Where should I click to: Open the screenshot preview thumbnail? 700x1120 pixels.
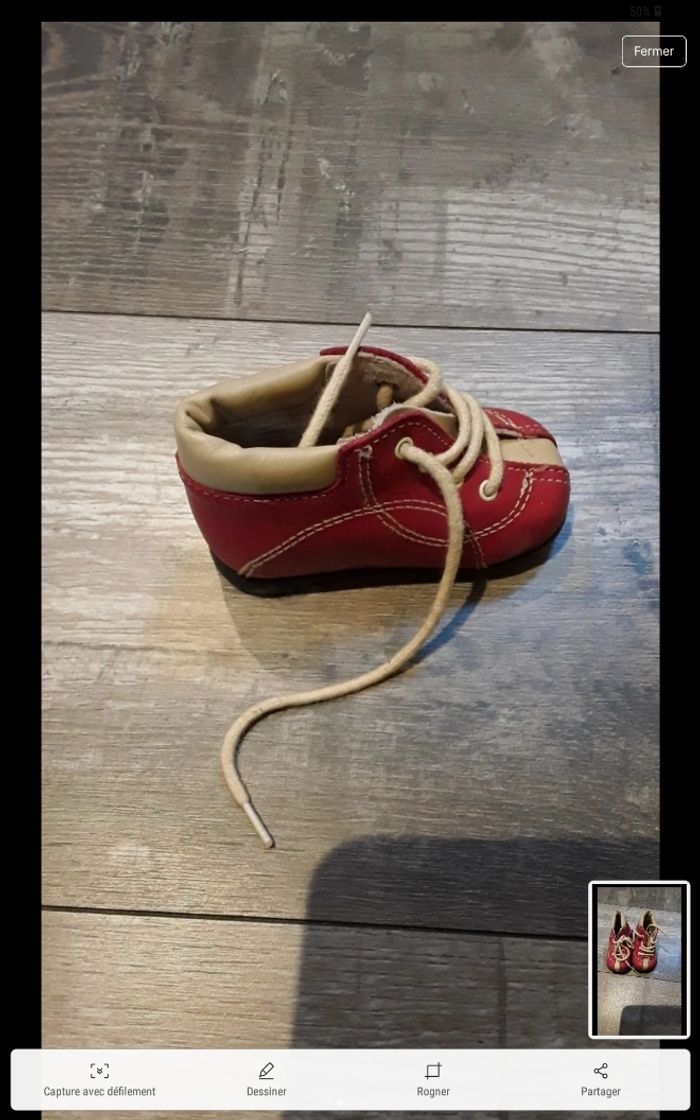coord(639,960)
